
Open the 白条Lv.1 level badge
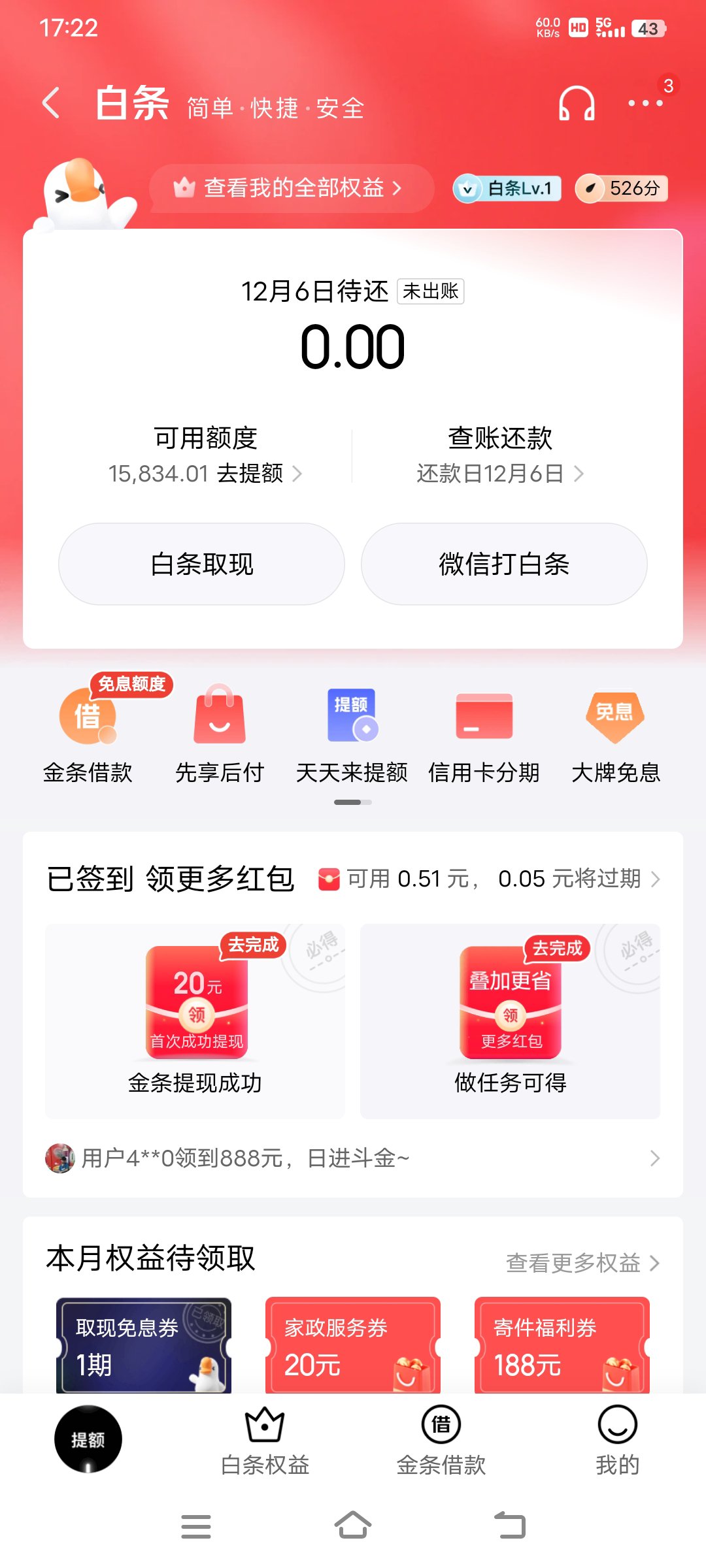click(x=508, y=189)
